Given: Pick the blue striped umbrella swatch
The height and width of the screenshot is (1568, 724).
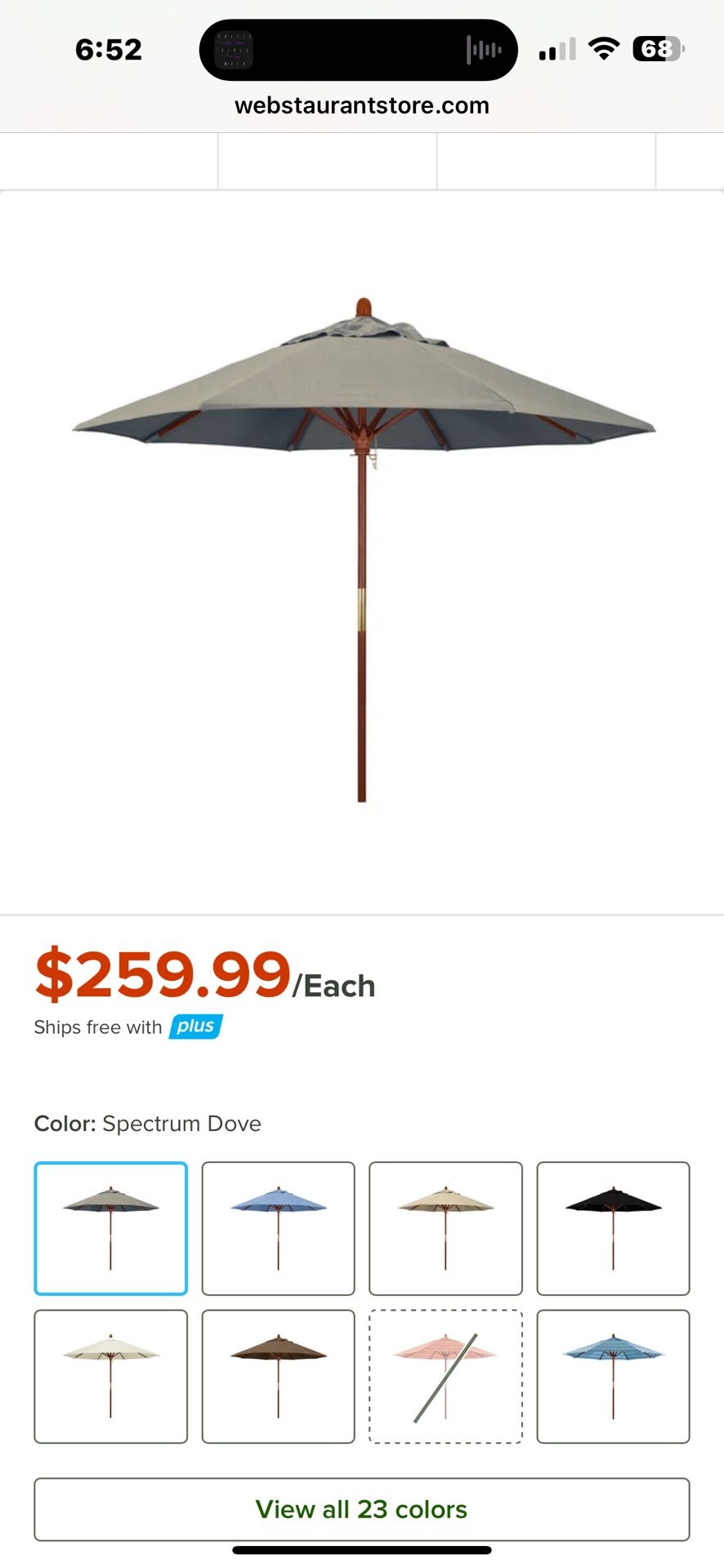Looking at the screenshot, I should (x=613, y=1376).
